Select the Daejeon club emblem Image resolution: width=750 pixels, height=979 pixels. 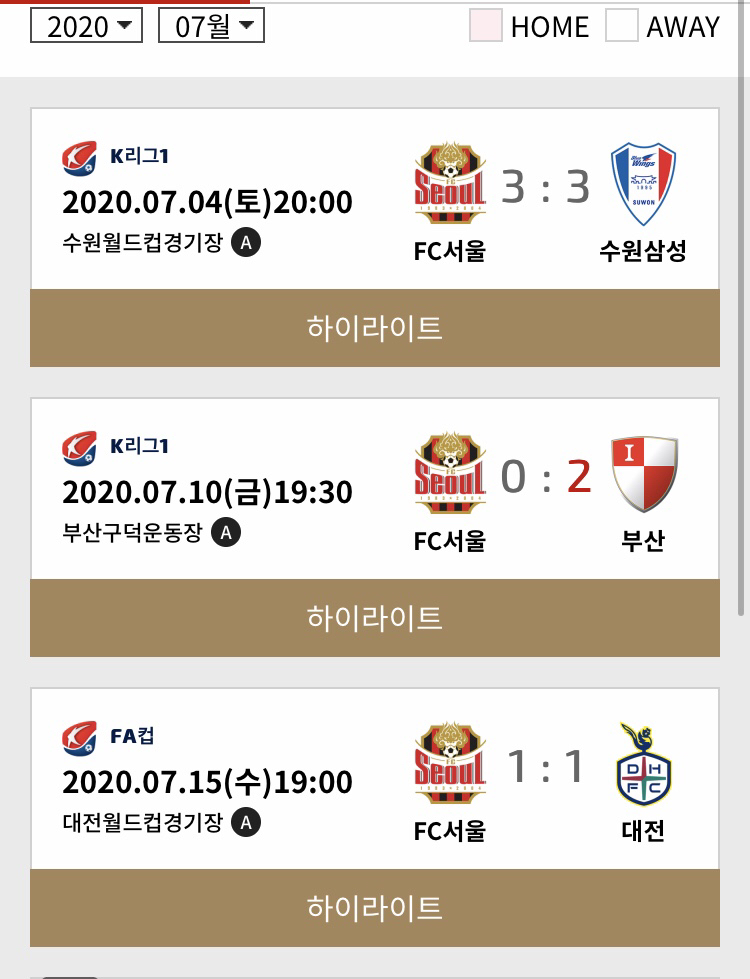click(x=644, y=763)
